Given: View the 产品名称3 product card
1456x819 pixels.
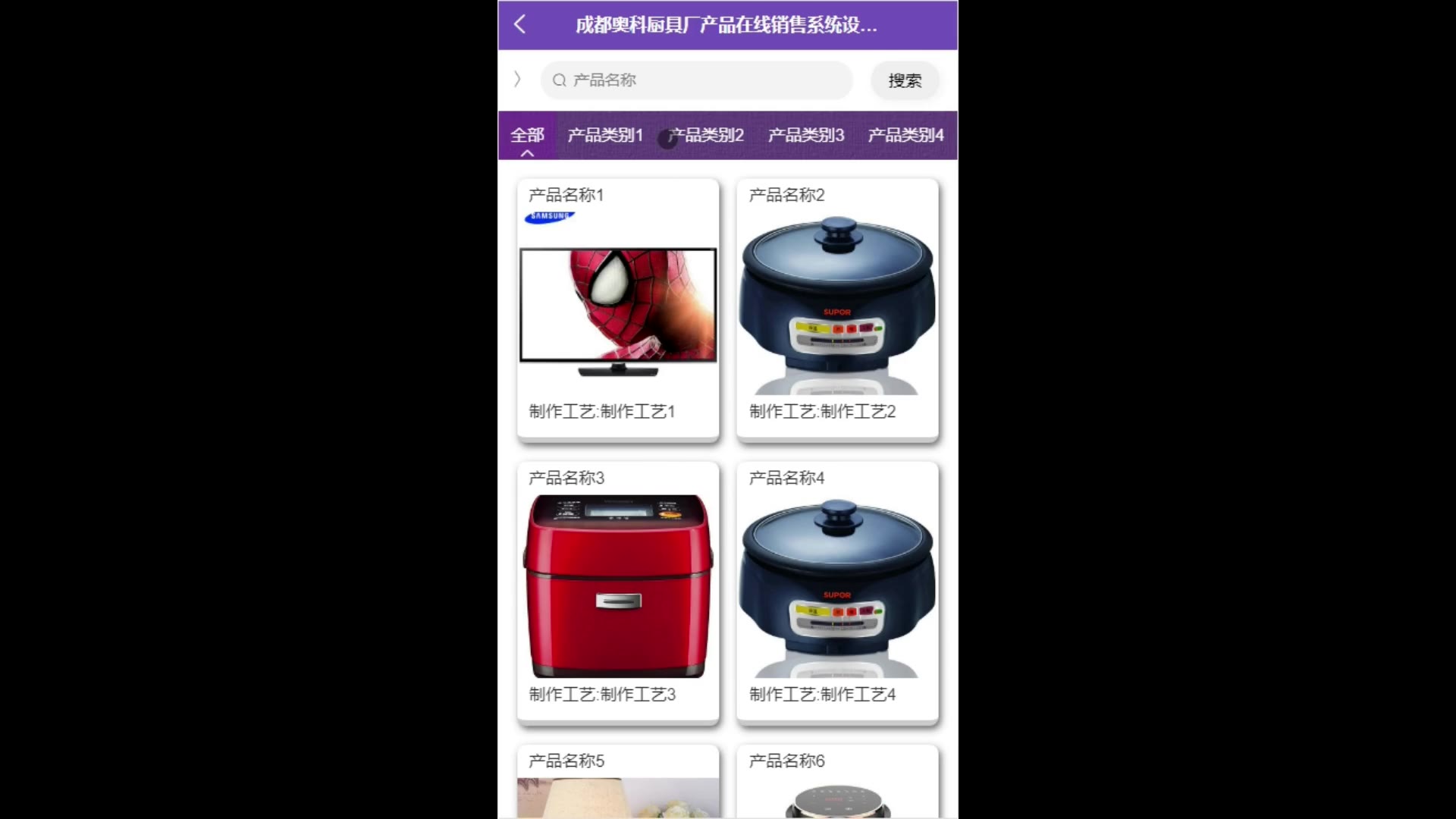Looking at the screenshot, I should click(x=617, y=591).
